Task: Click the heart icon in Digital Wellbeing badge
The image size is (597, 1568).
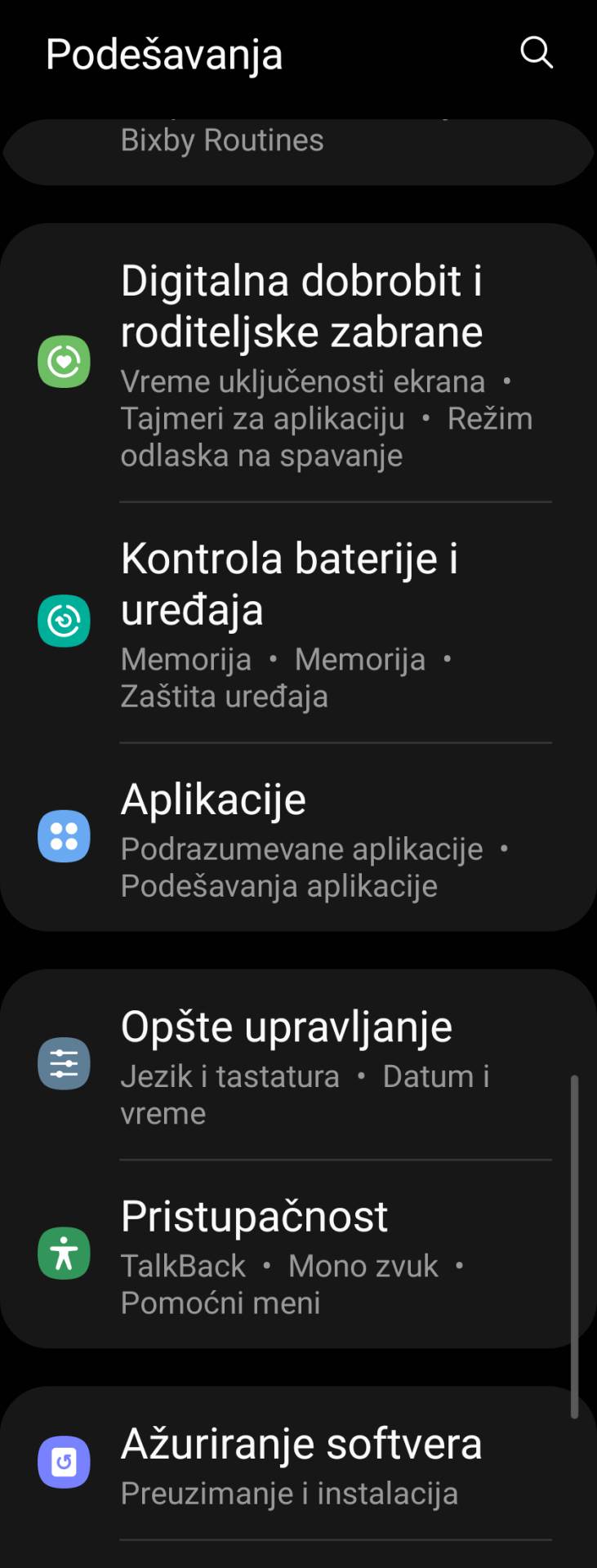Action: [x=64, y=361]
